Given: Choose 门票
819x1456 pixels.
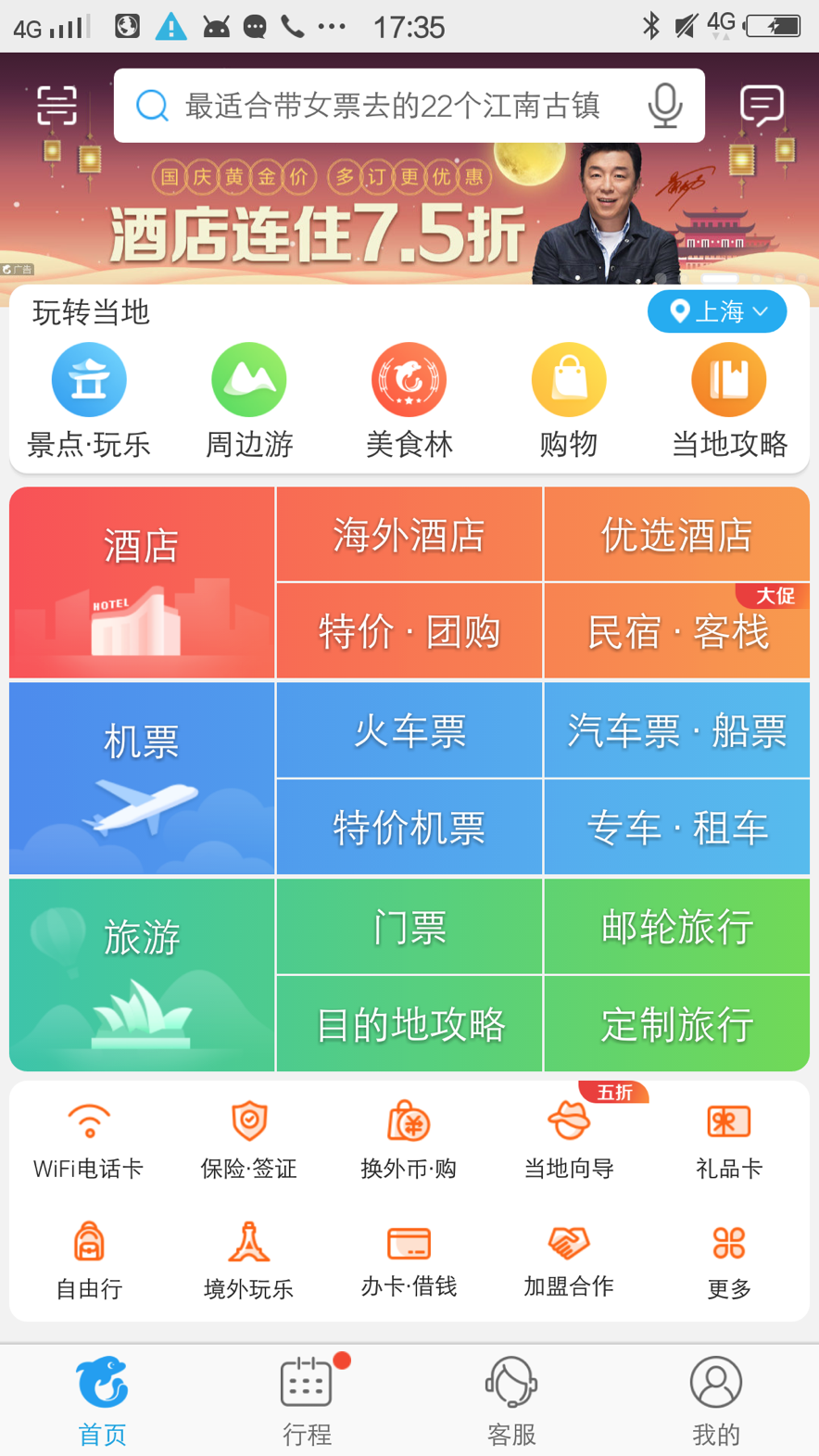Looking at the screenshot, I should pos(409,926).
